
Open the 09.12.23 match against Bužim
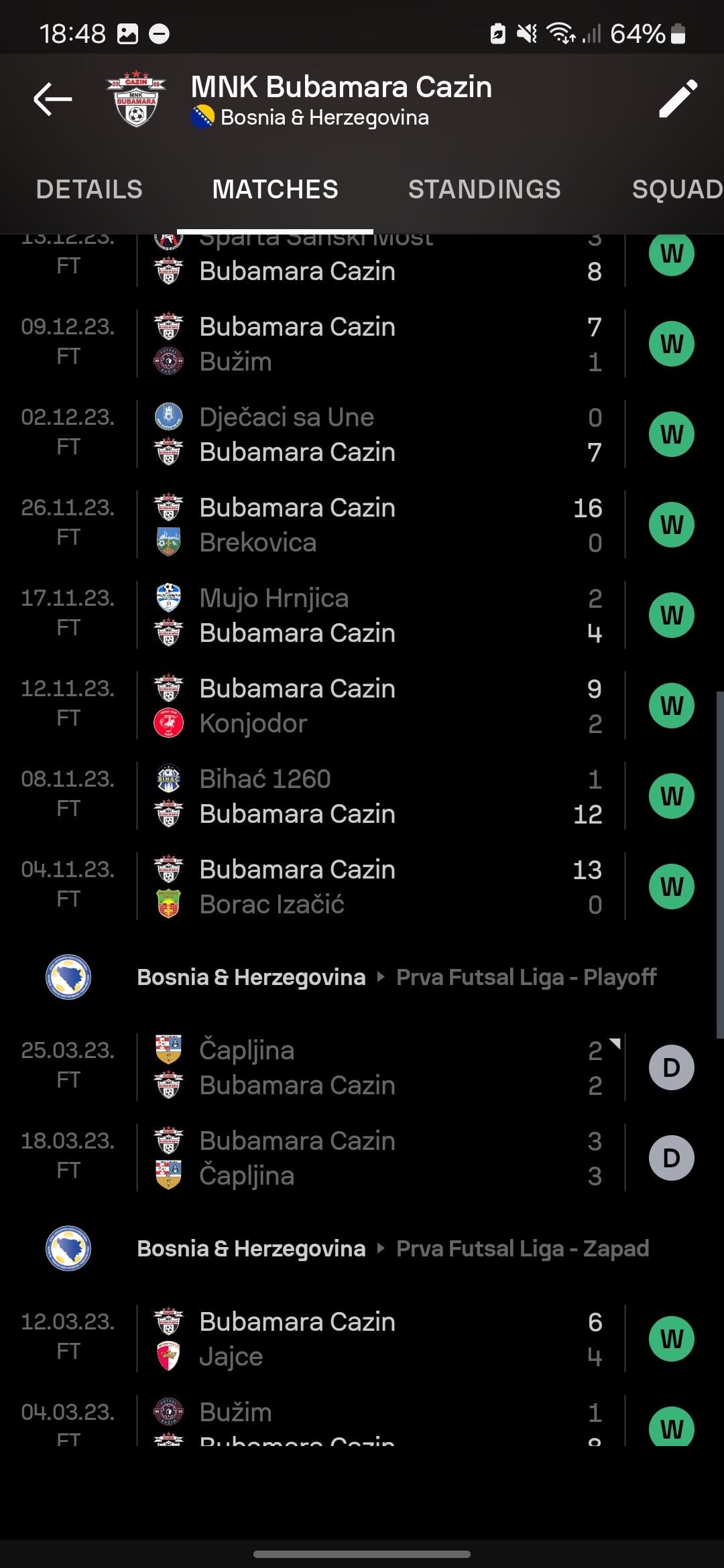[x=362, y=344]
